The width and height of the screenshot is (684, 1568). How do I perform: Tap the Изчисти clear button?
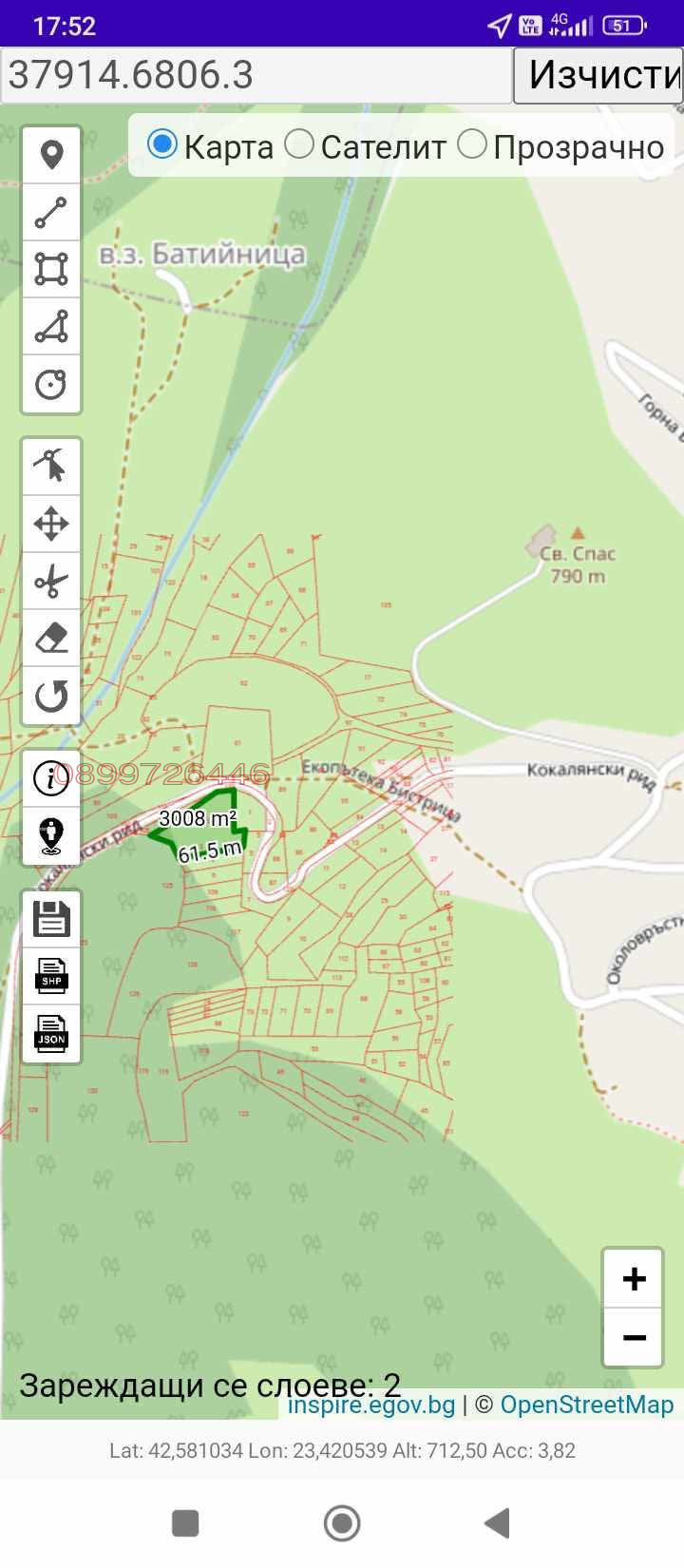pos(598,75)
